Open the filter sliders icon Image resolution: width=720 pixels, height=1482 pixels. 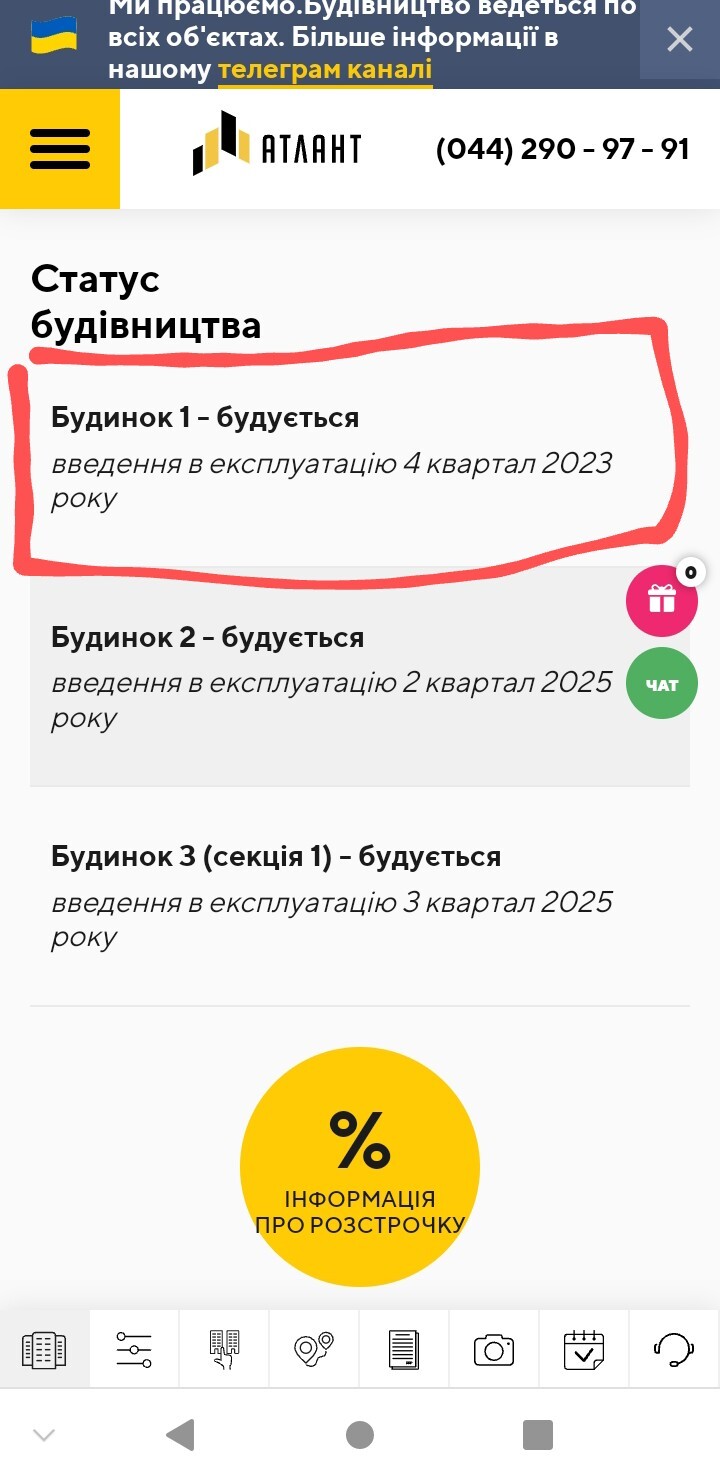click(134, 1349)
